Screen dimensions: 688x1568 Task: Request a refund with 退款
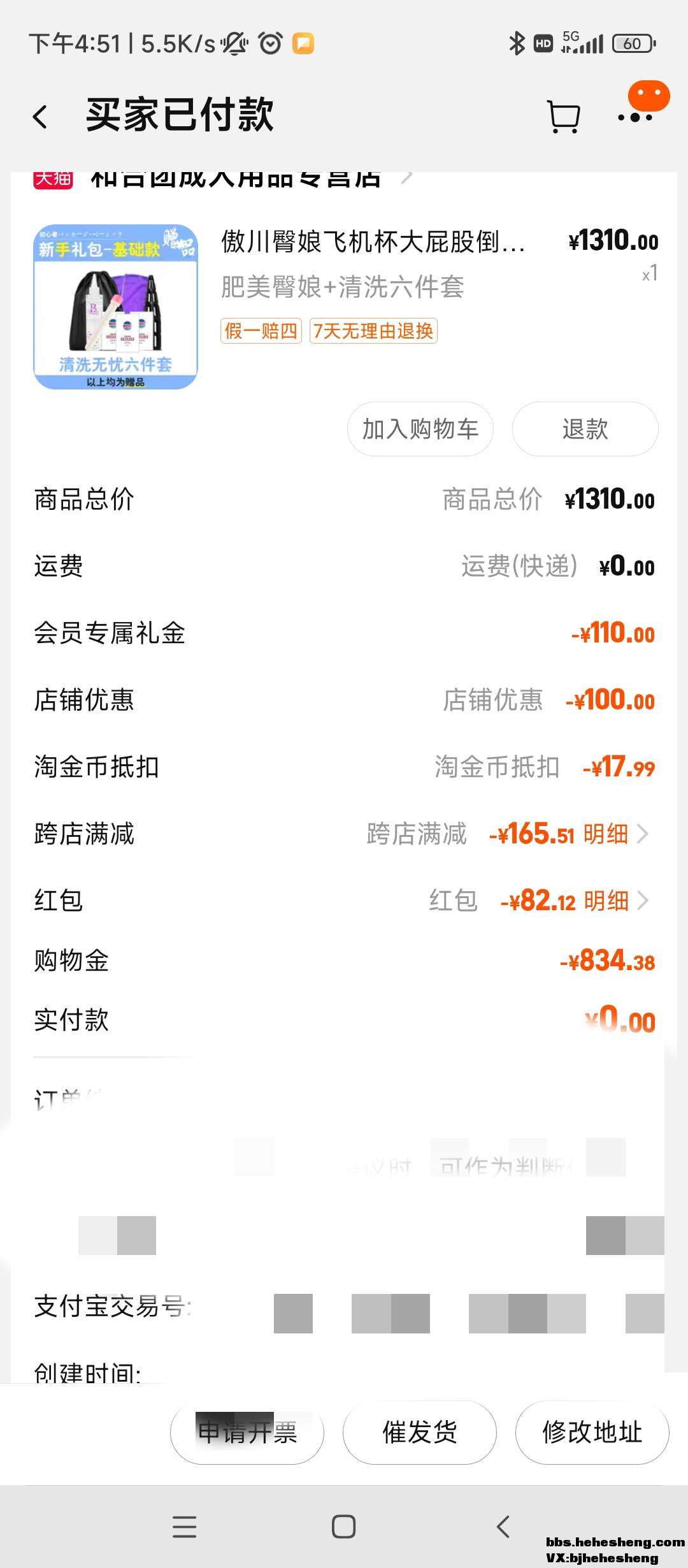pos(585,429)
